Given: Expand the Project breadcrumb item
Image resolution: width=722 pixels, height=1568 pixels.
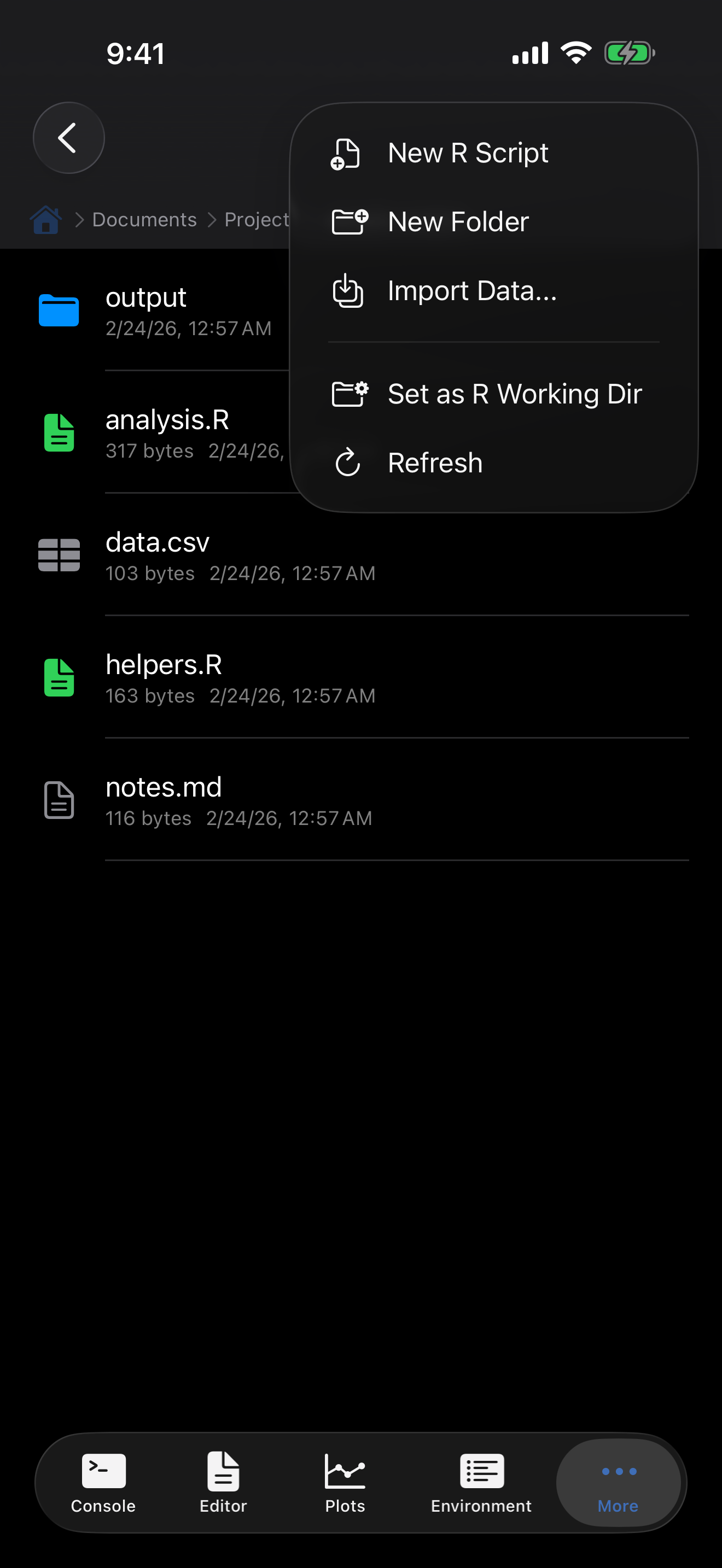Looking at the screenshot, I should point(258,219).
